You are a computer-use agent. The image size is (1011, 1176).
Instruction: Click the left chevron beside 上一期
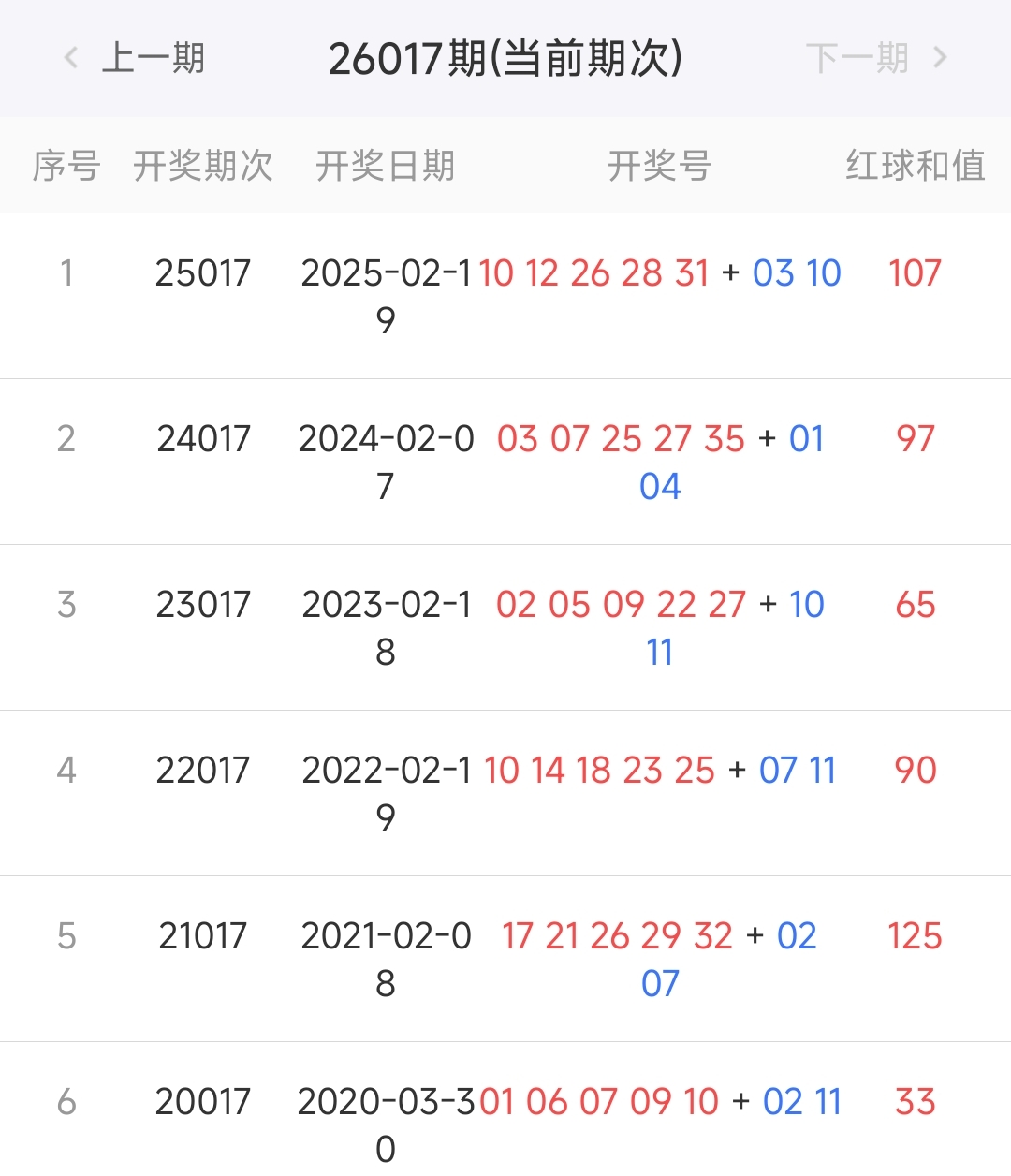coord(68,58)
